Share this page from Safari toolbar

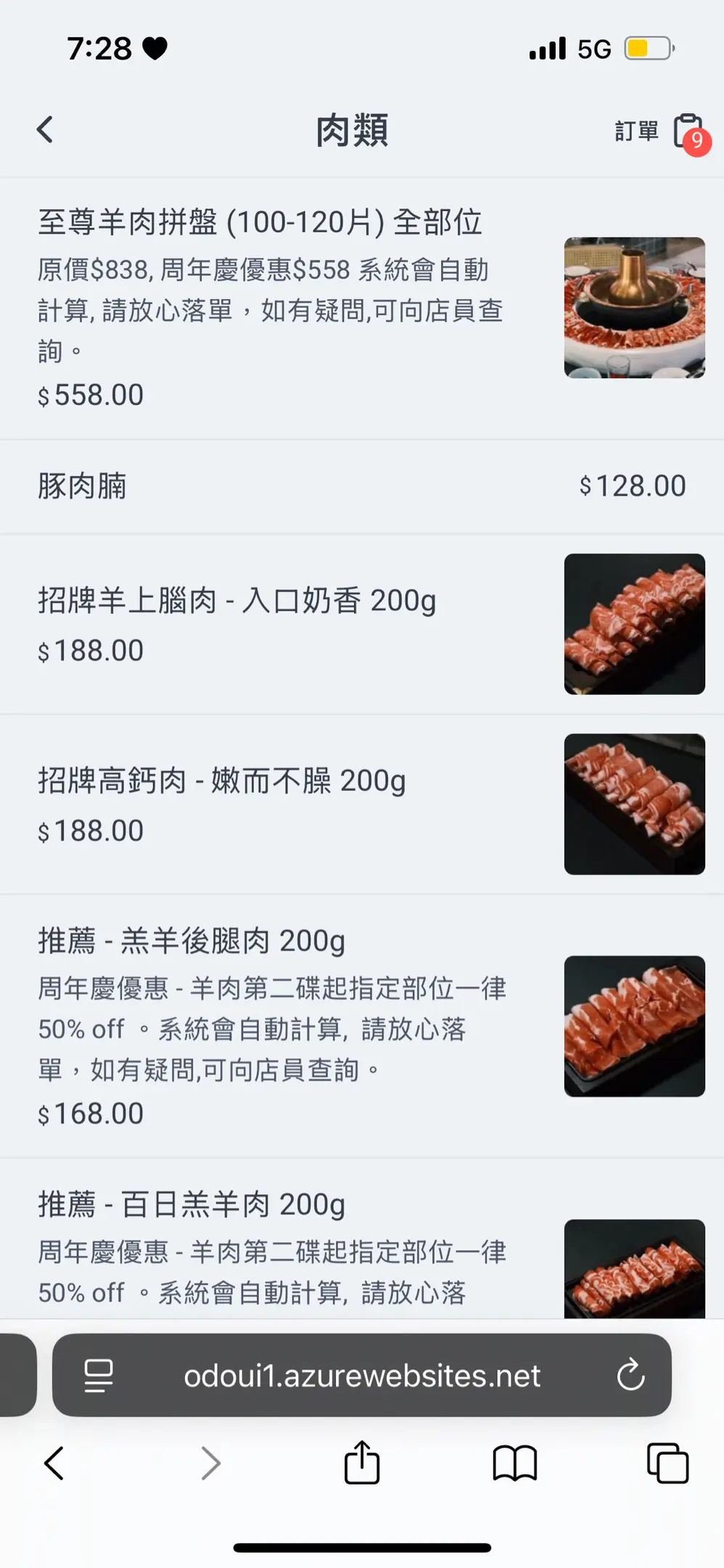pyautogui.click(x=361, y=1463)
